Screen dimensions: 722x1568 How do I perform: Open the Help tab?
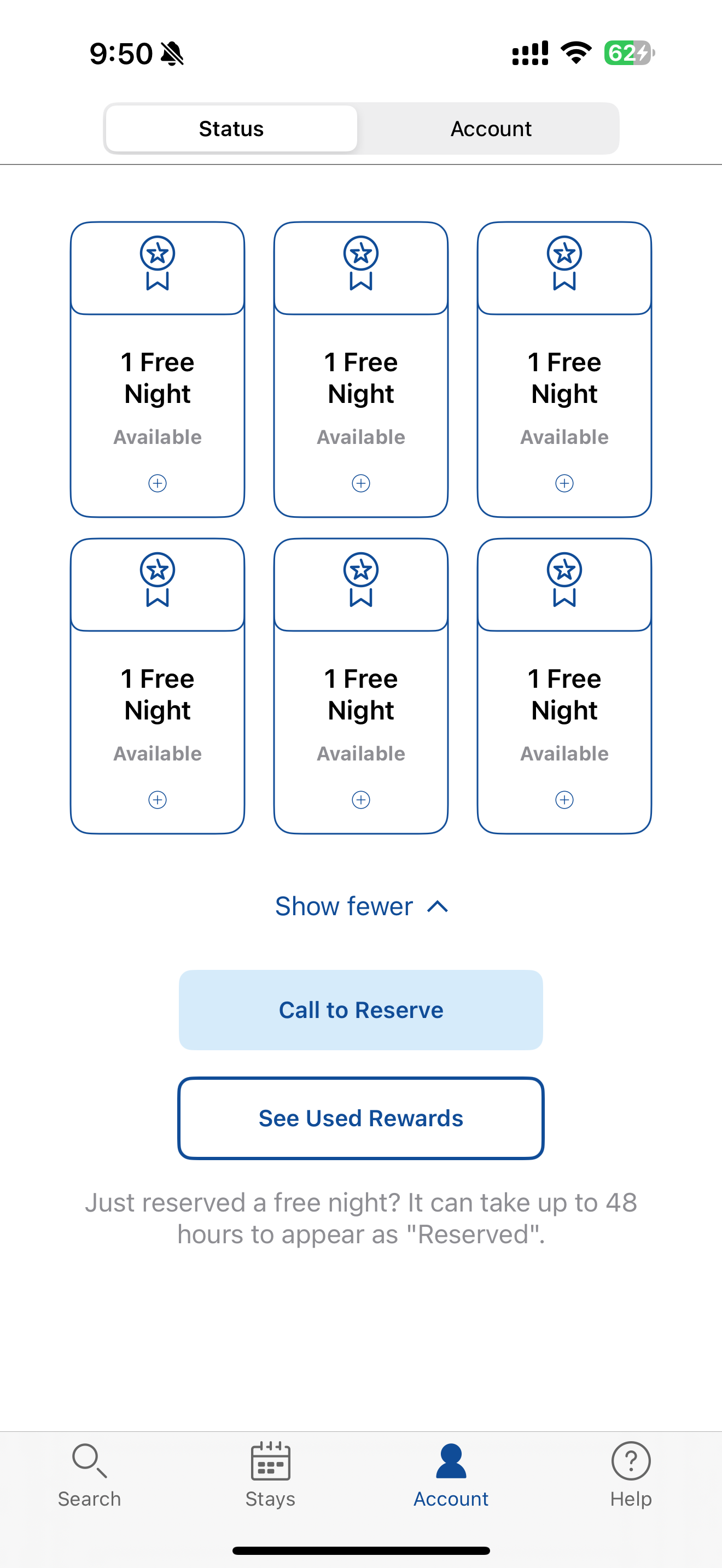click(x=631, y=1475)
